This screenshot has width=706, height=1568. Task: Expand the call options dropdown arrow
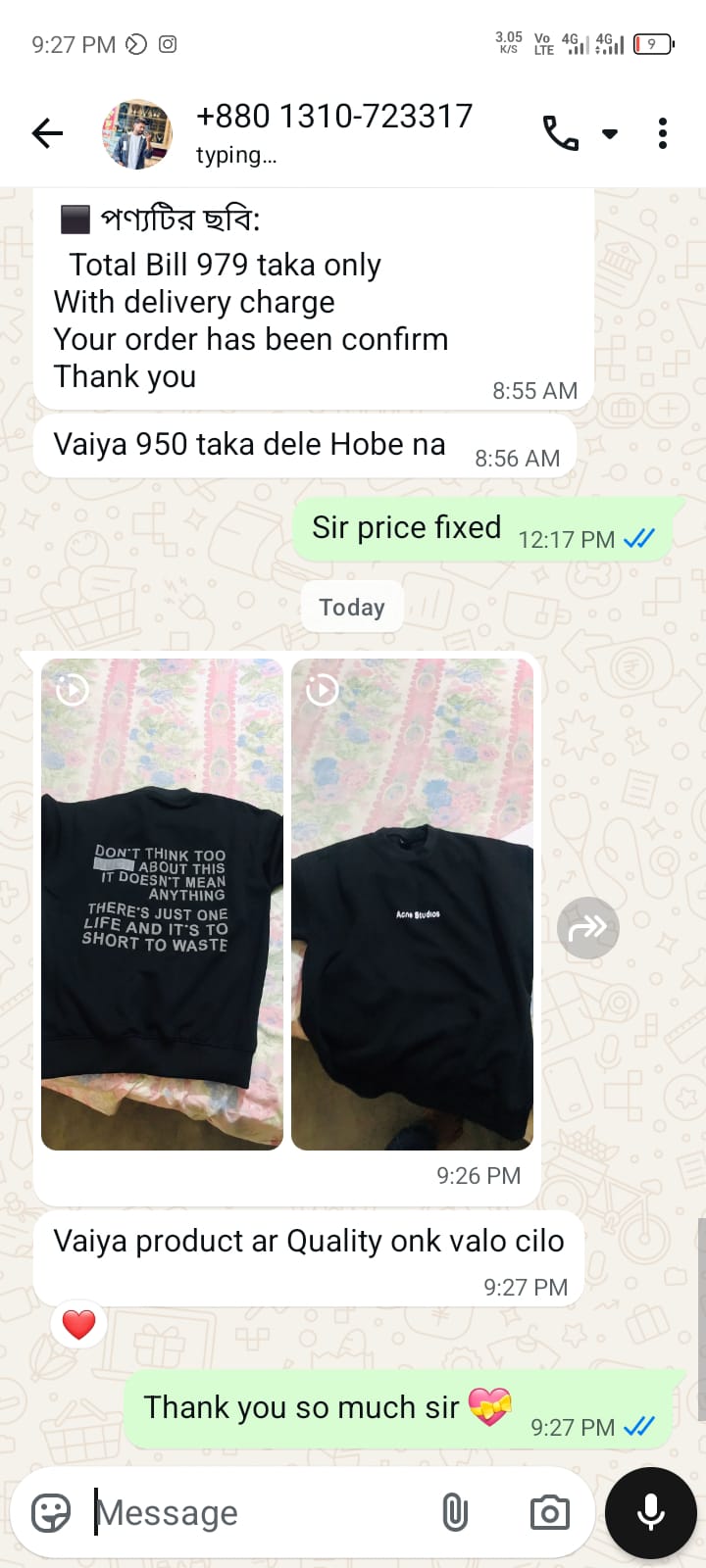coord(610,133)
